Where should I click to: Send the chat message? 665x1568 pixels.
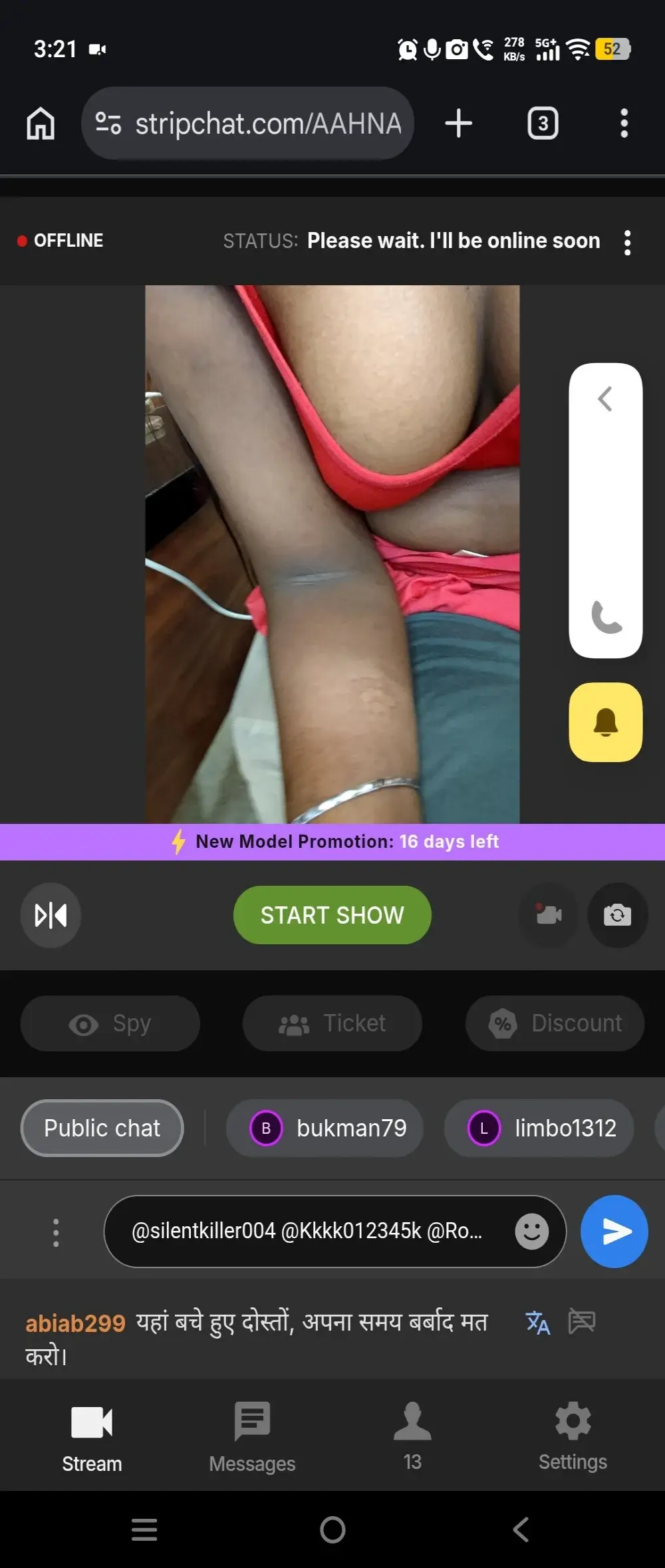coord(614,1232)
